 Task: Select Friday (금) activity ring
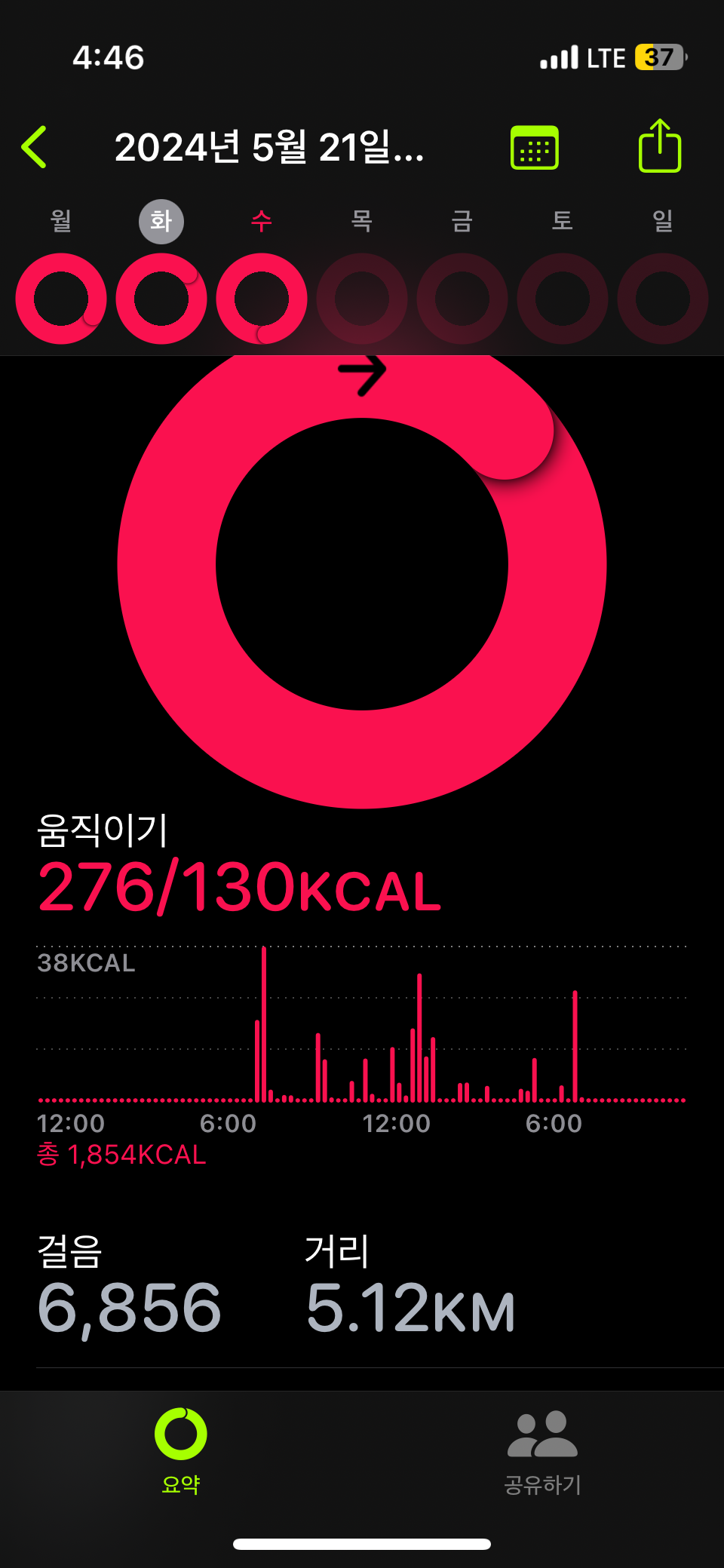click(x=462, y=299)
